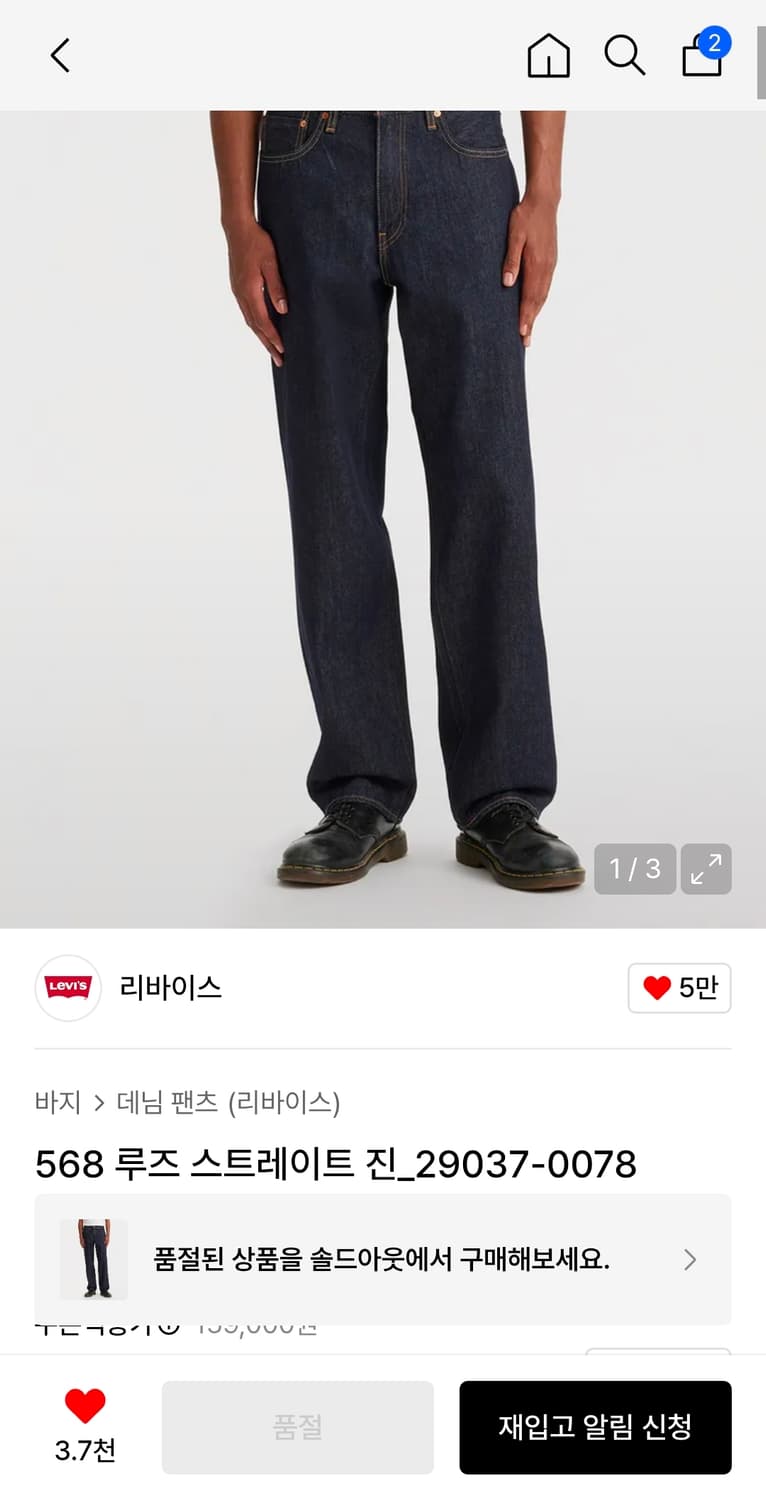This screenshot has height=1500, width=766.
Task: Open the shopping cart showing 2 items
Action: [701, 58]
